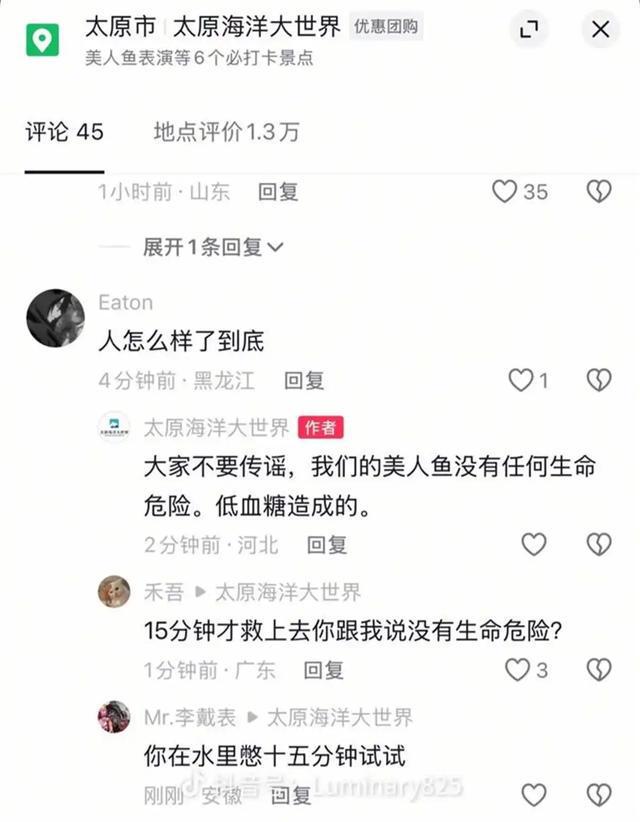Open the 优惠团购 deals tag
This screenshot has width=640, height=822.
point(386,27)
